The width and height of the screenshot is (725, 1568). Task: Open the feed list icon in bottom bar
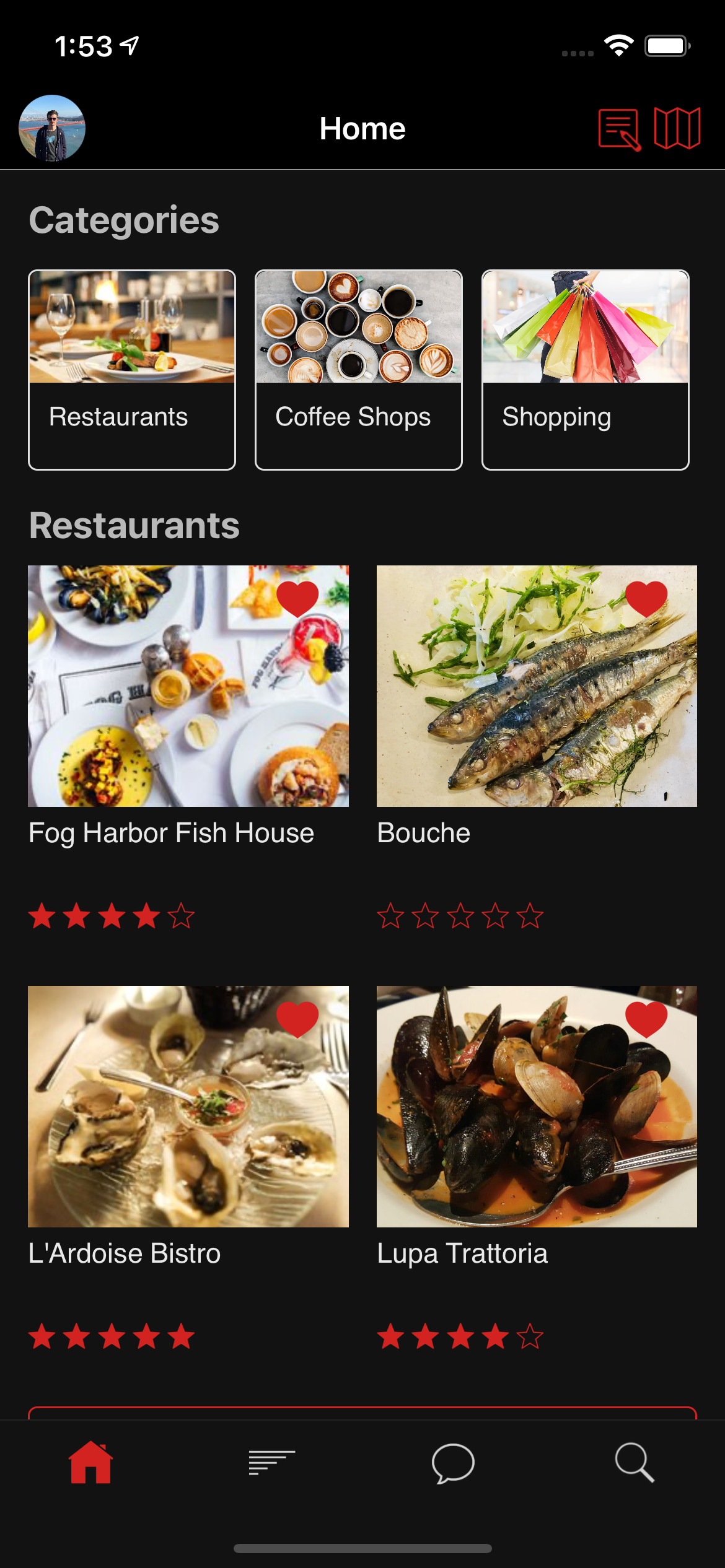[271, 1463]
